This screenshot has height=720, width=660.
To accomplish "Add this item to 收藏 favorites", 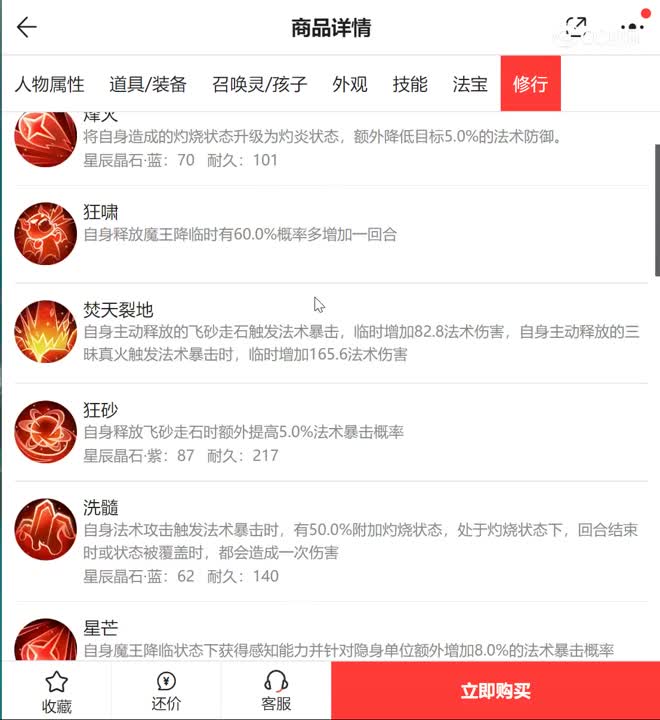I will (57, 692).
